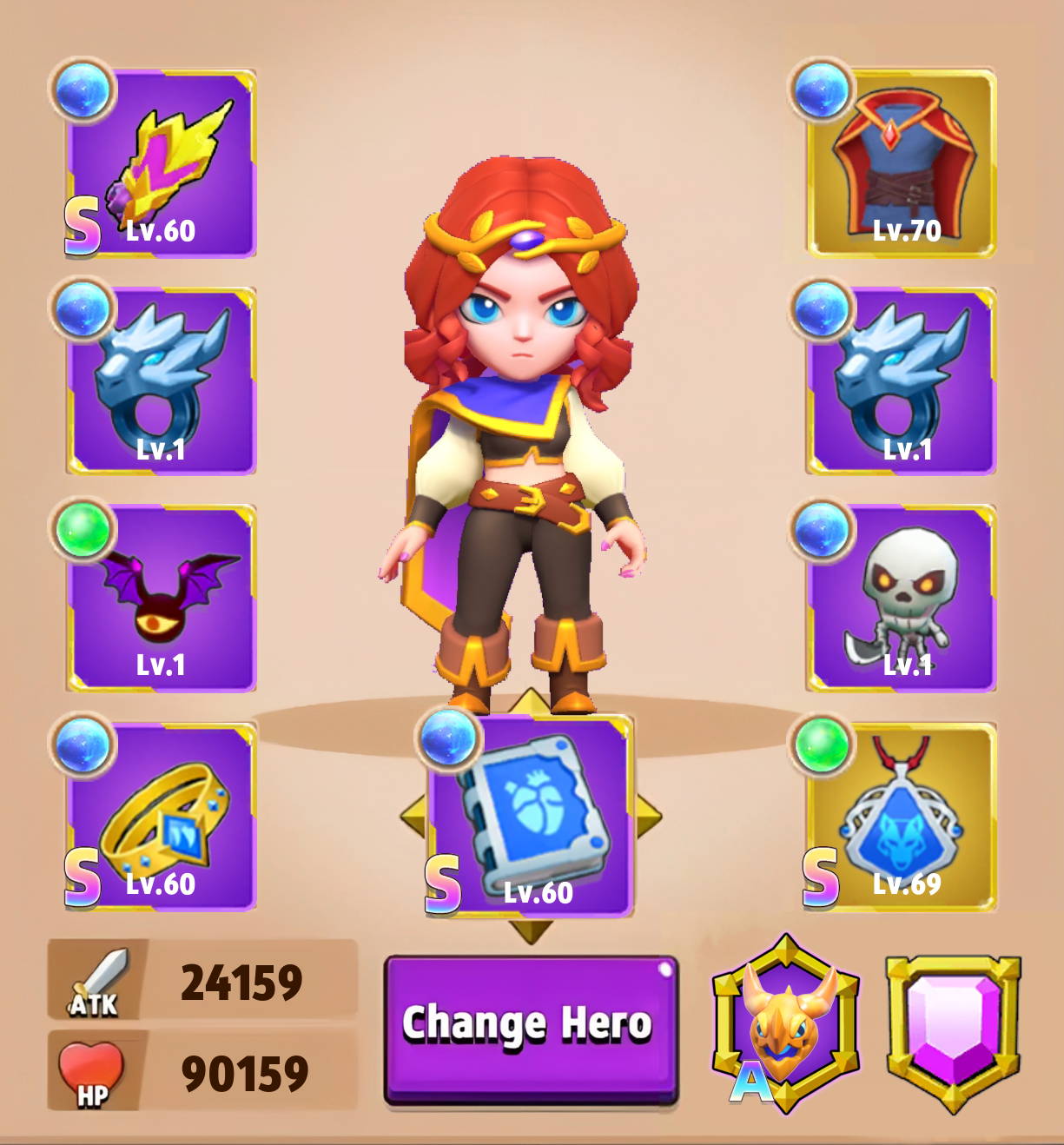Open the right-column dragon ring Lv.1

(902, 381)
